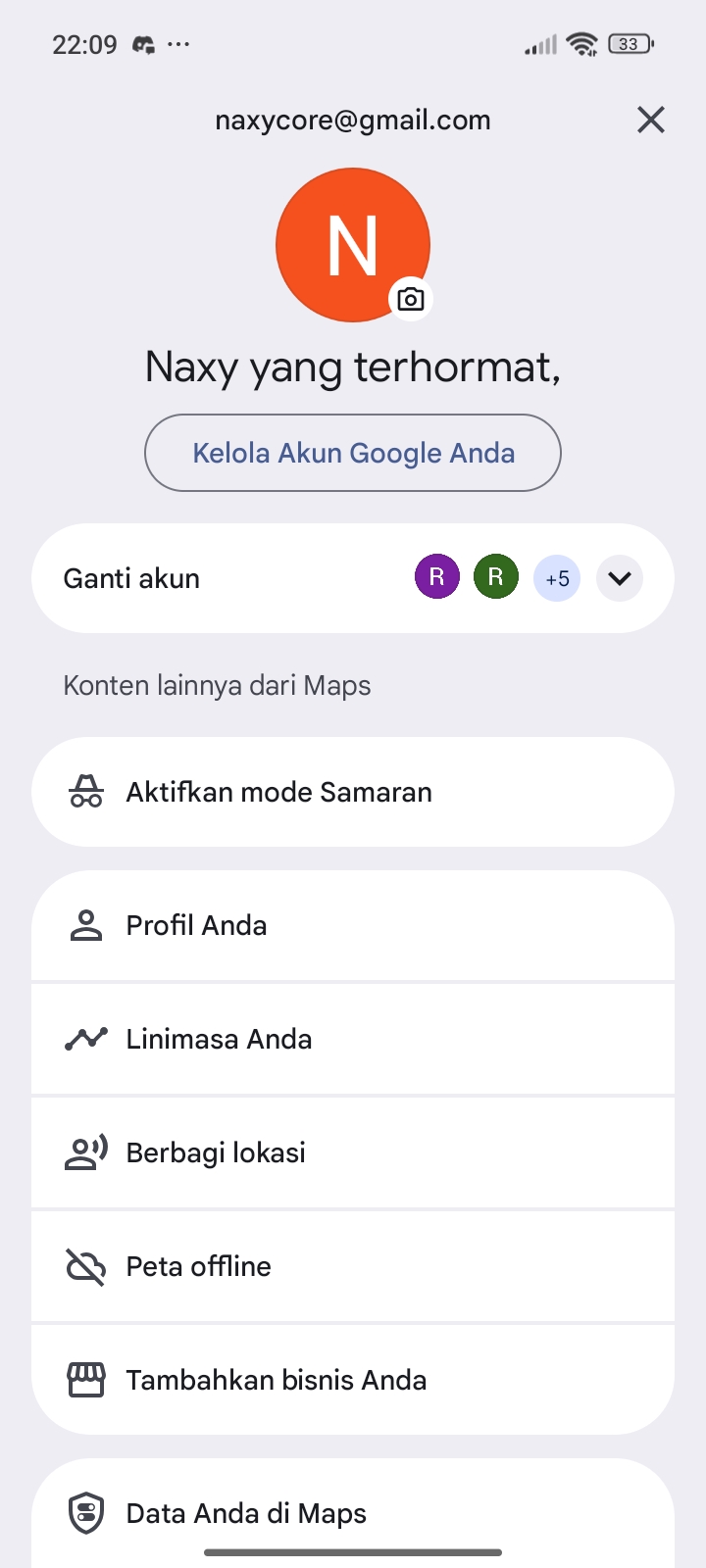Open Data Anda di Maps
Viewport: 706px width, 1568px height.
click(x=353, y=1513)
